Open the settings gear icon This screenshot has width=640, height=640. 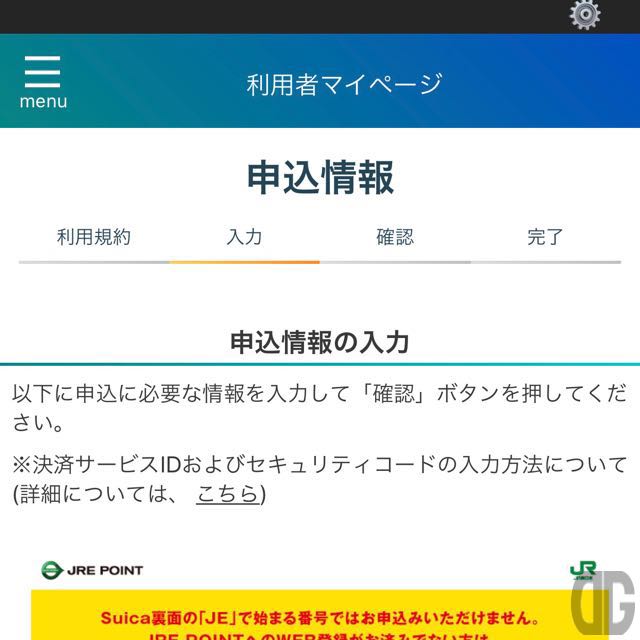click(584, 14)
